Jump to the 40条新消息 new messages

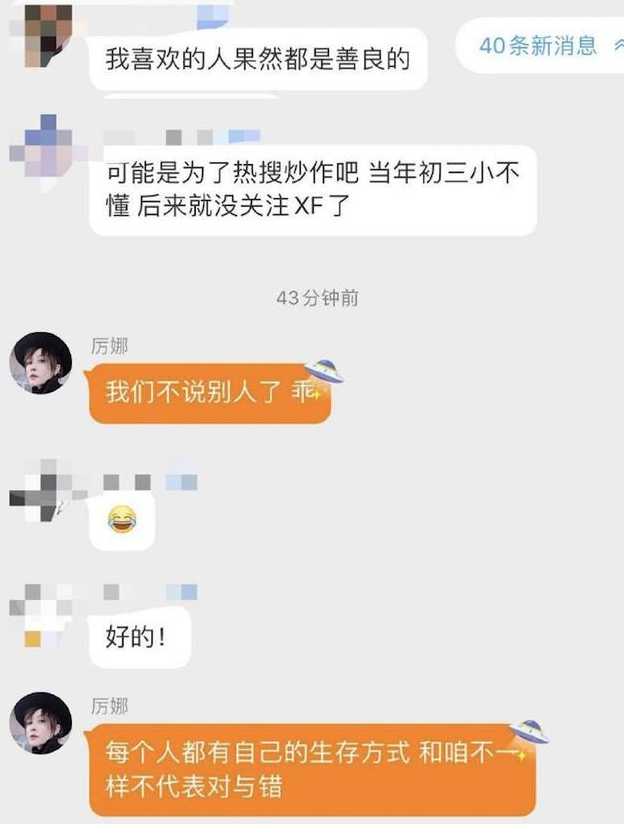click(x=540, y=45)
